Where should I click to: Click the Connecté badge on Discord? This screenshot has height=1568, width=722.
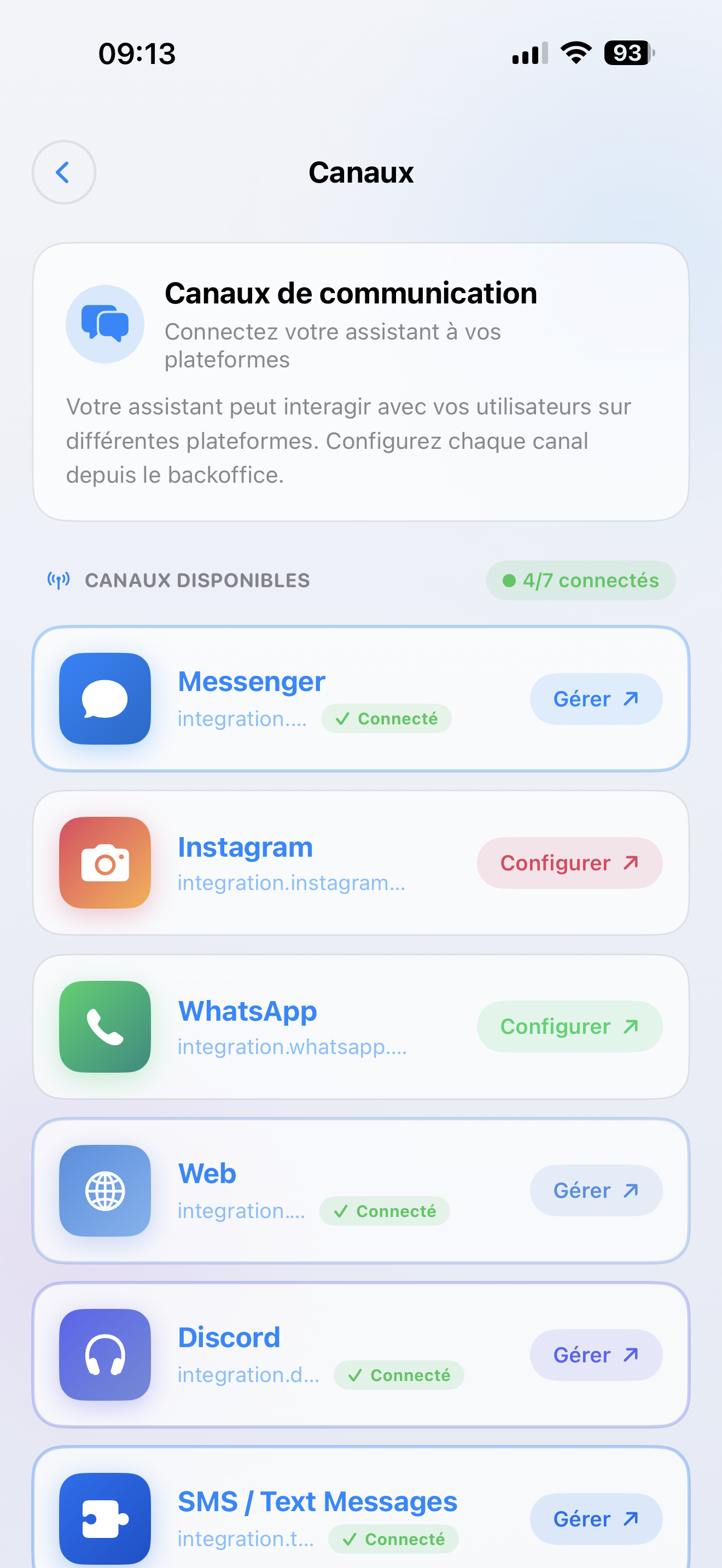coord(398,1374)
